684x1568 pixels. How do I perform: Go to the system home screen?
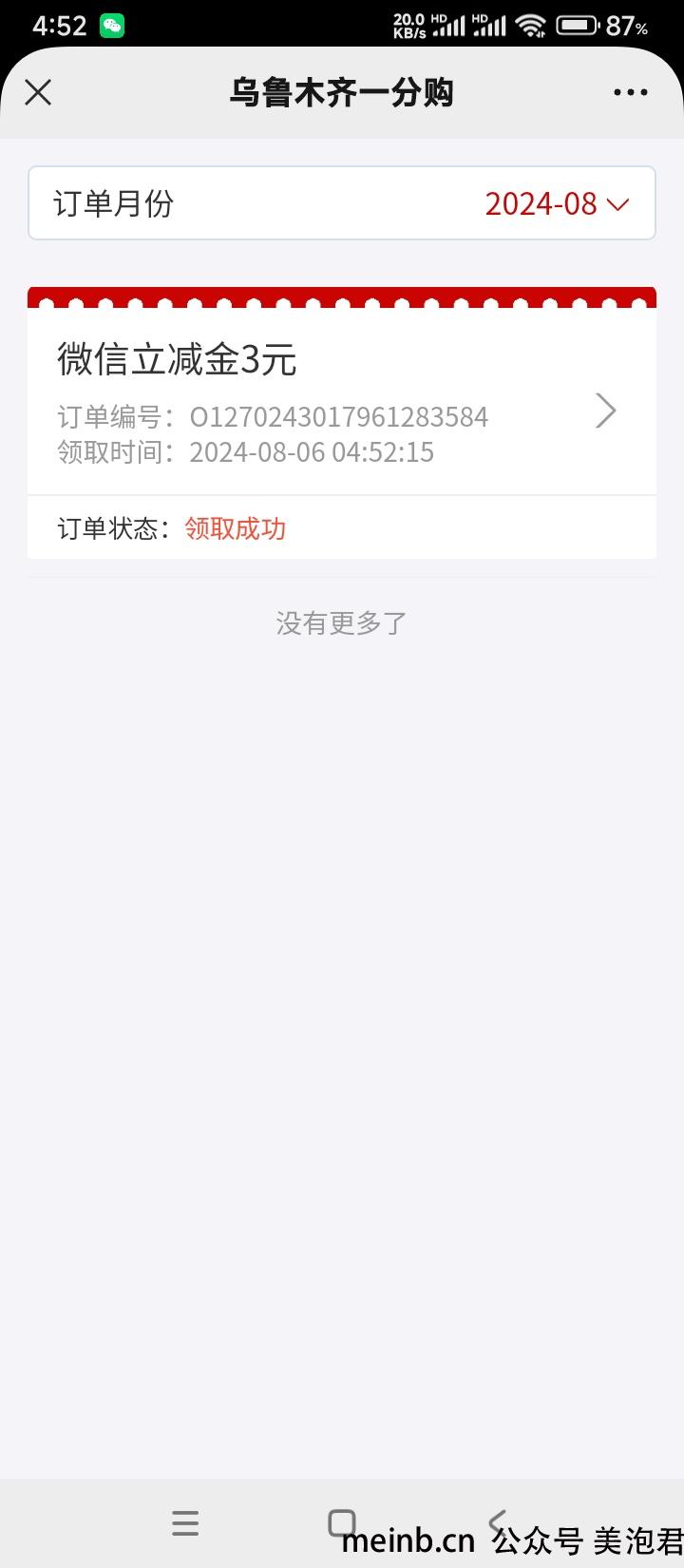342,1522
